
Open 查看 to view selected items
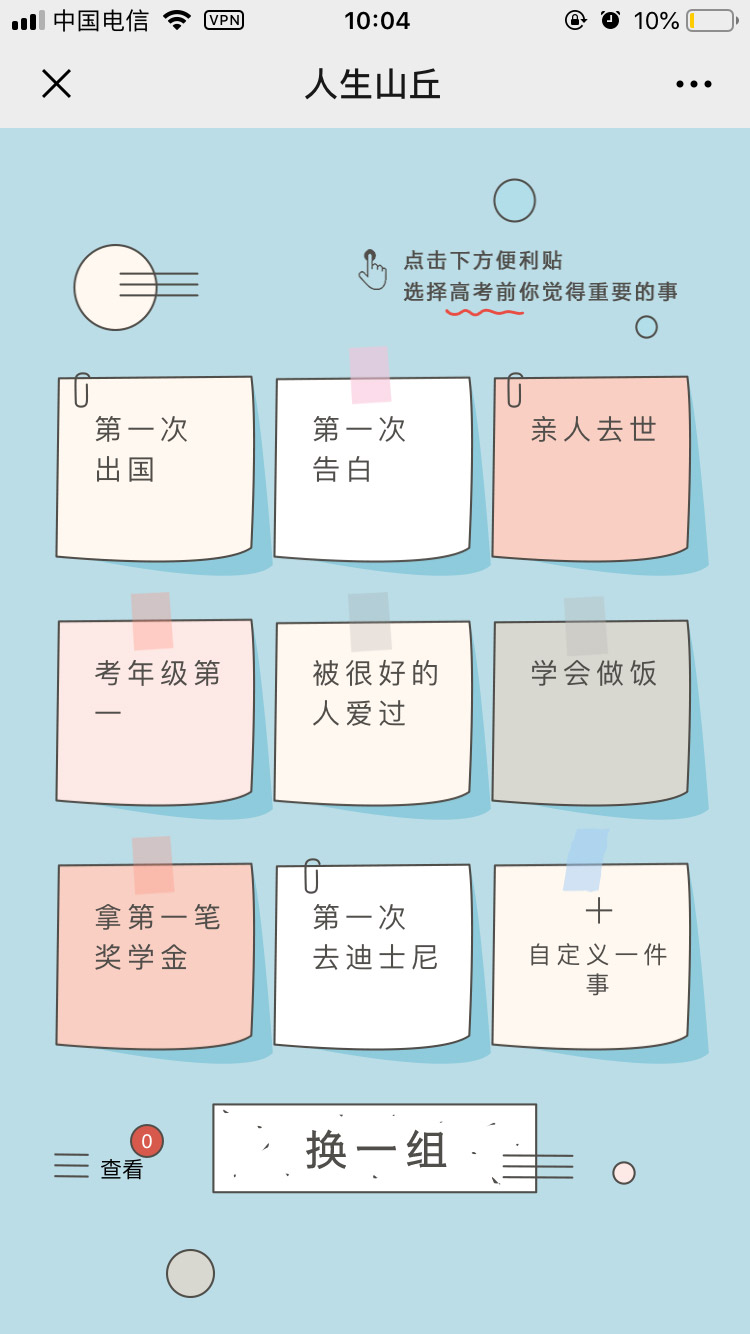coord(121,1167)
